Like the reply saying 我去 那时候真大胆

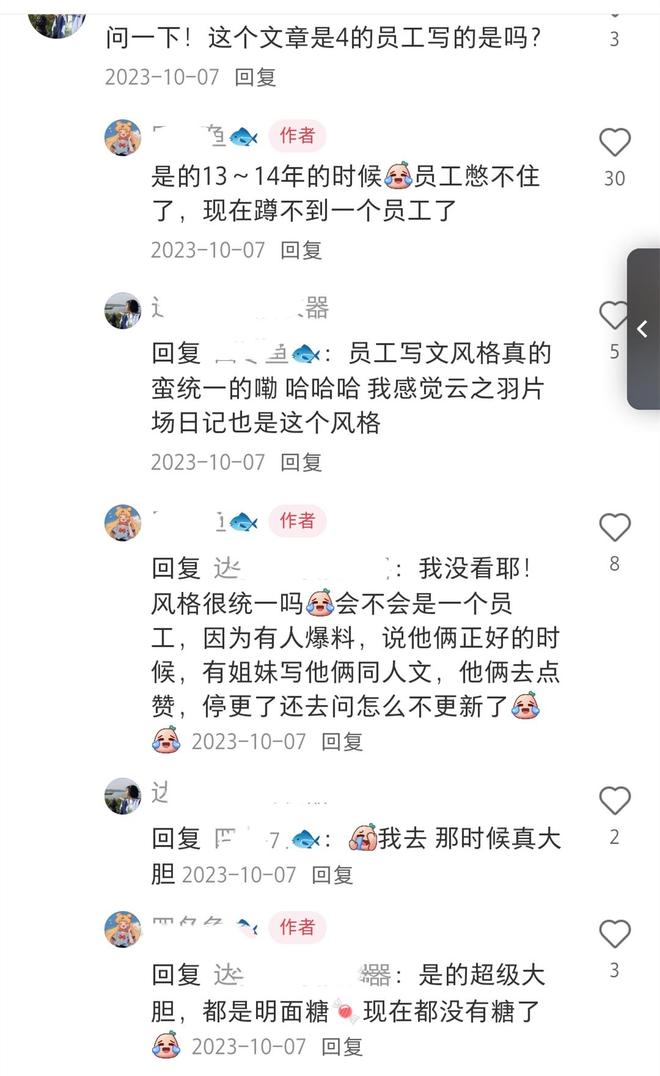(x=614, y=801)
